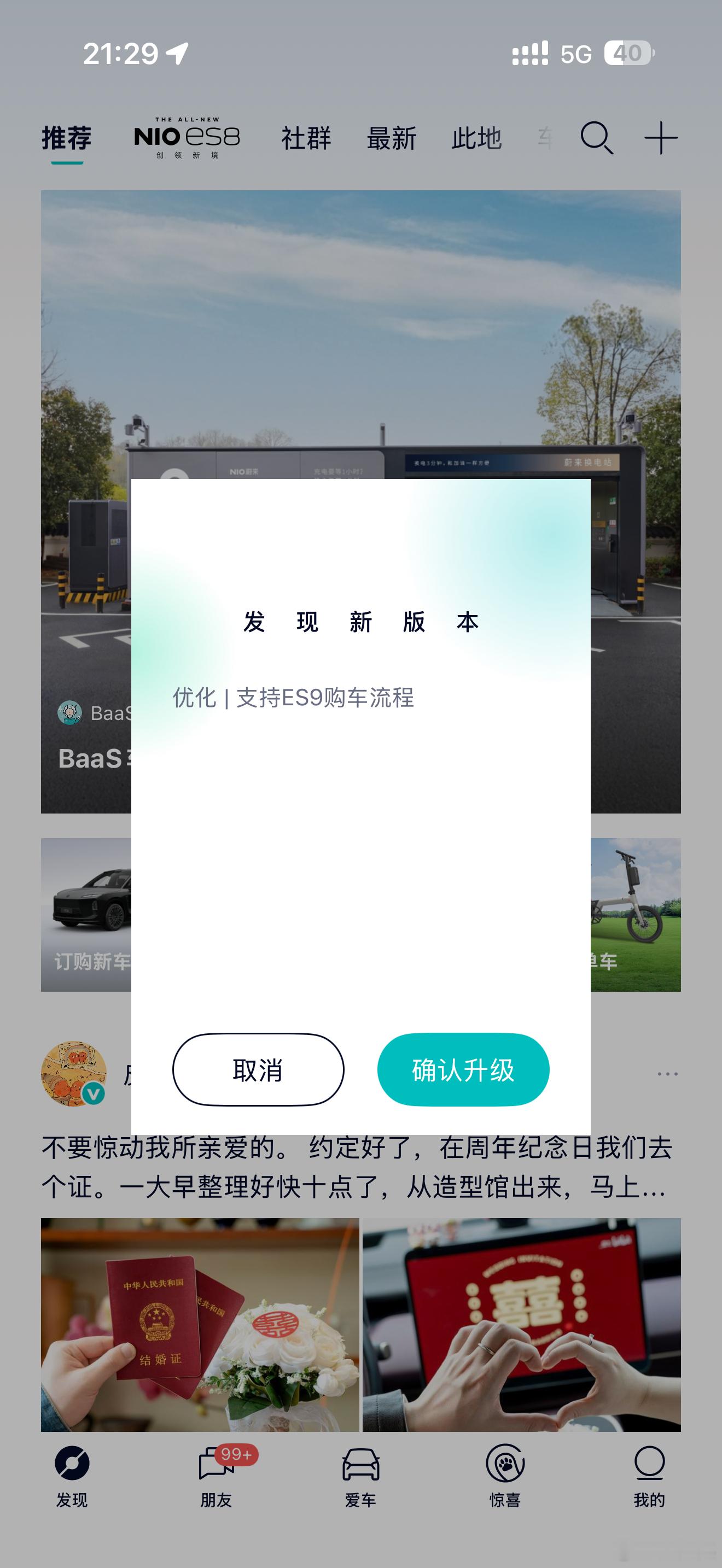
Task: Tap the plus icon to create new post
Action: coord(661,139)
